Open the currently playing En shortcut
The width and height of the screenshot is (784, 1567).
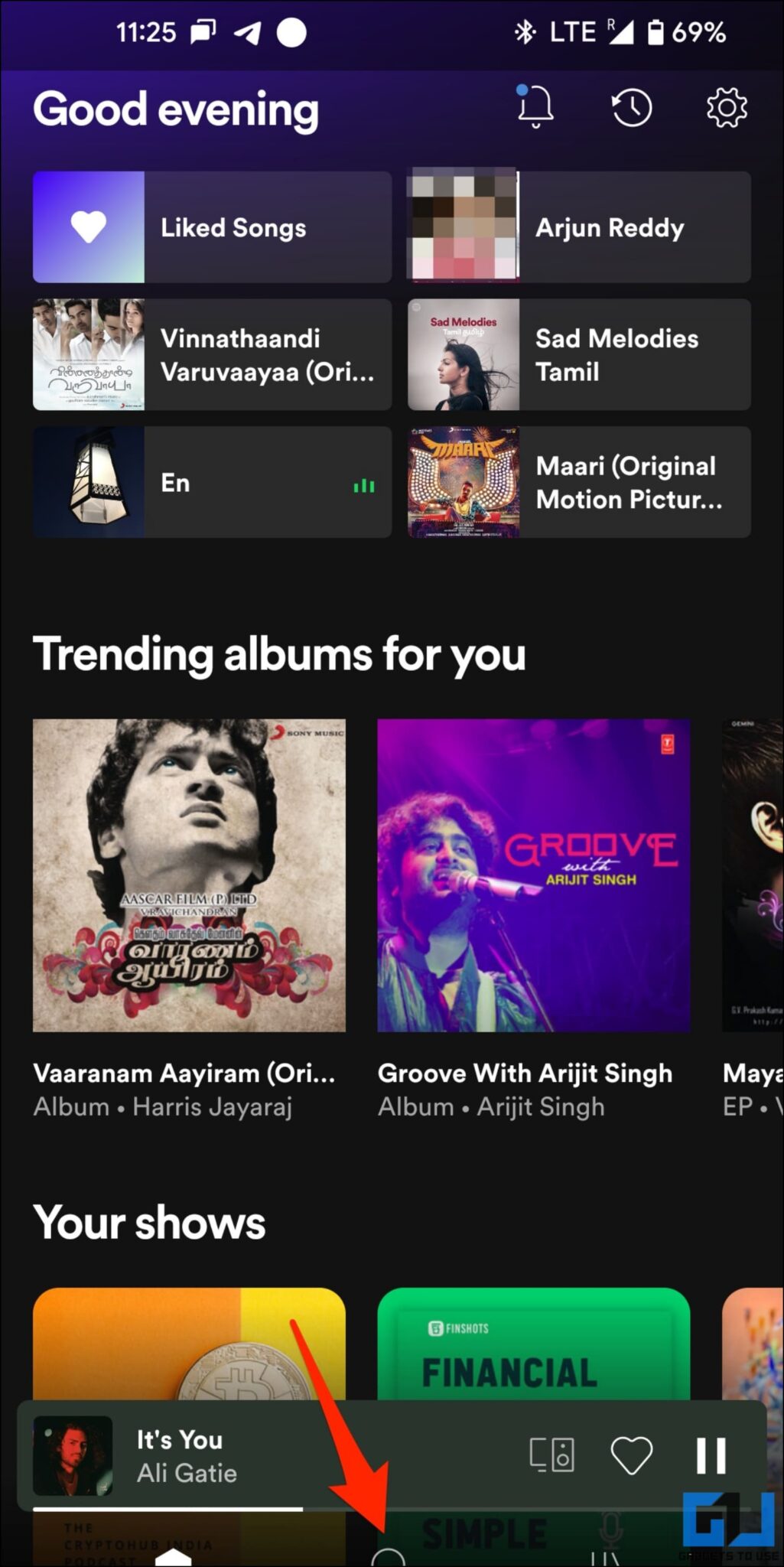tap(212, 482)
